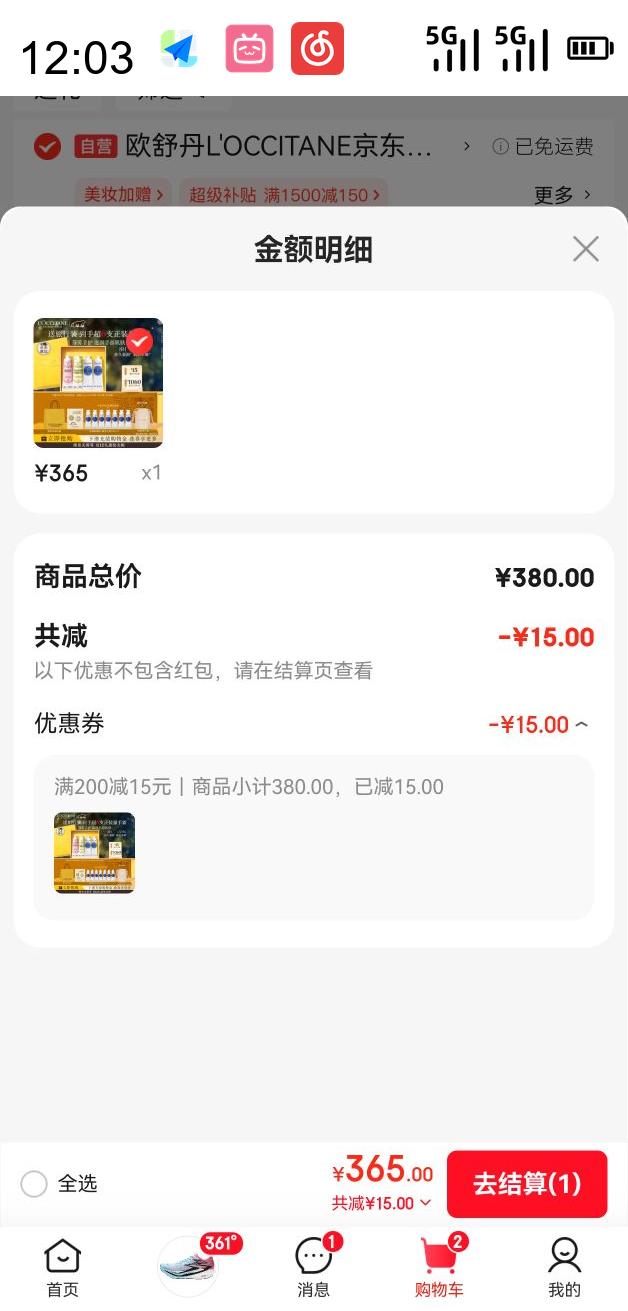The height and width of the screenshot is (1311, 628).
Task: Switch to the 购物车 tab
Action: click(x=440, y=1267)
